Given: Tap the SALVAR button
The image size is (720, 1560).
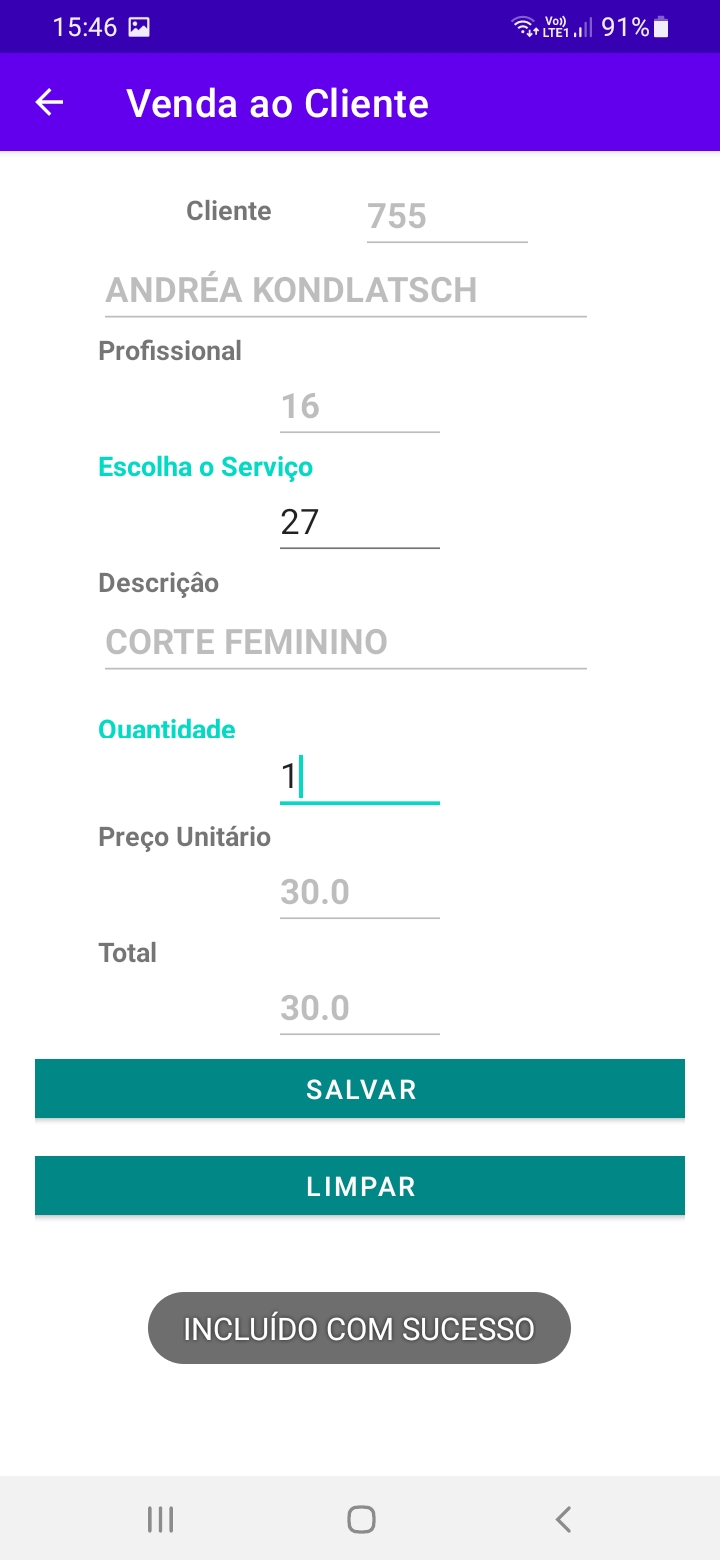Looking at the screenshot, I should coord(360,1089).
